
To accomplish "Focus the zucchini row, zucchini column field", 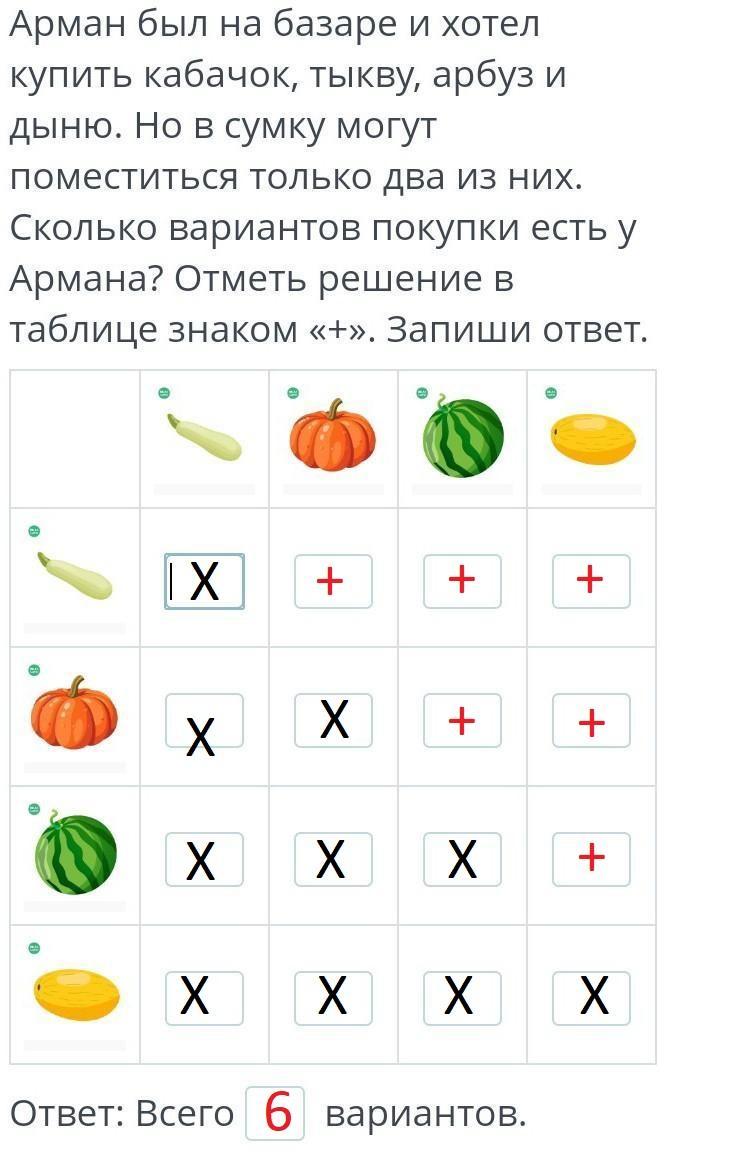I will [x=204, y=581].
